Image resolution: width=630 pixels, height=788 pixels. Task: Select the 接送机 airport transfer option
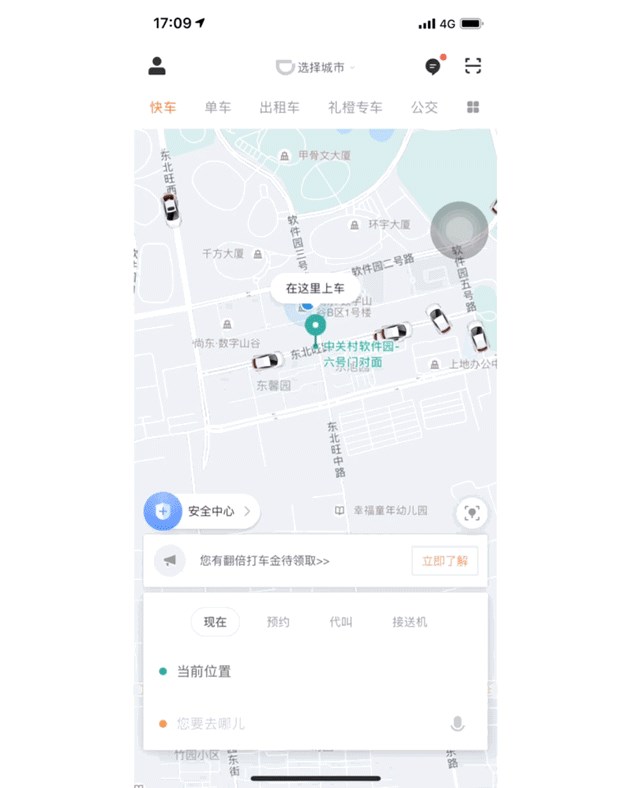point(409,622)
